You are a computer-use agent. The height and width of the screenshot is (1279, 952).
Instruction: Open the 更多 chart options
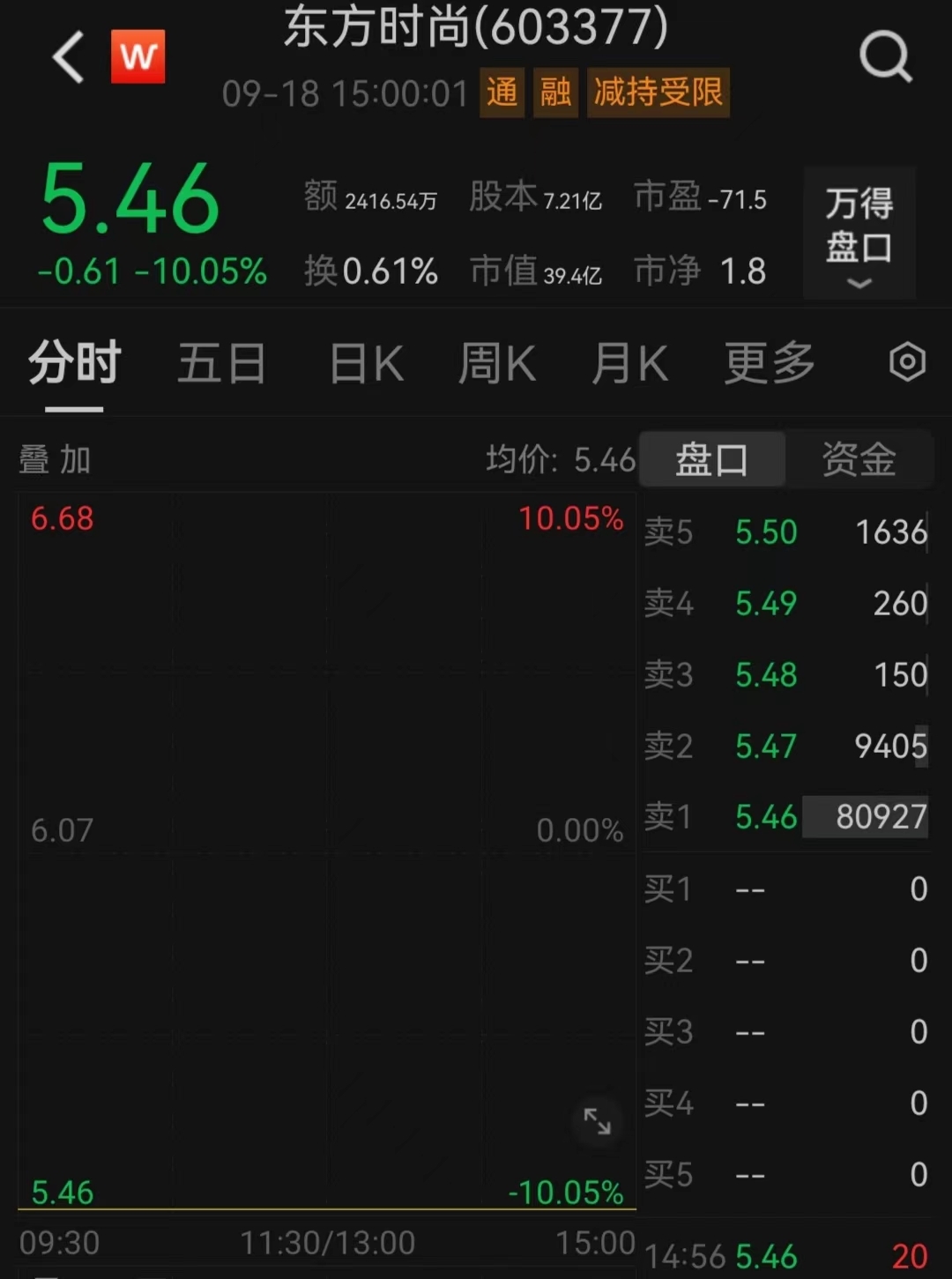pos(769,363)
